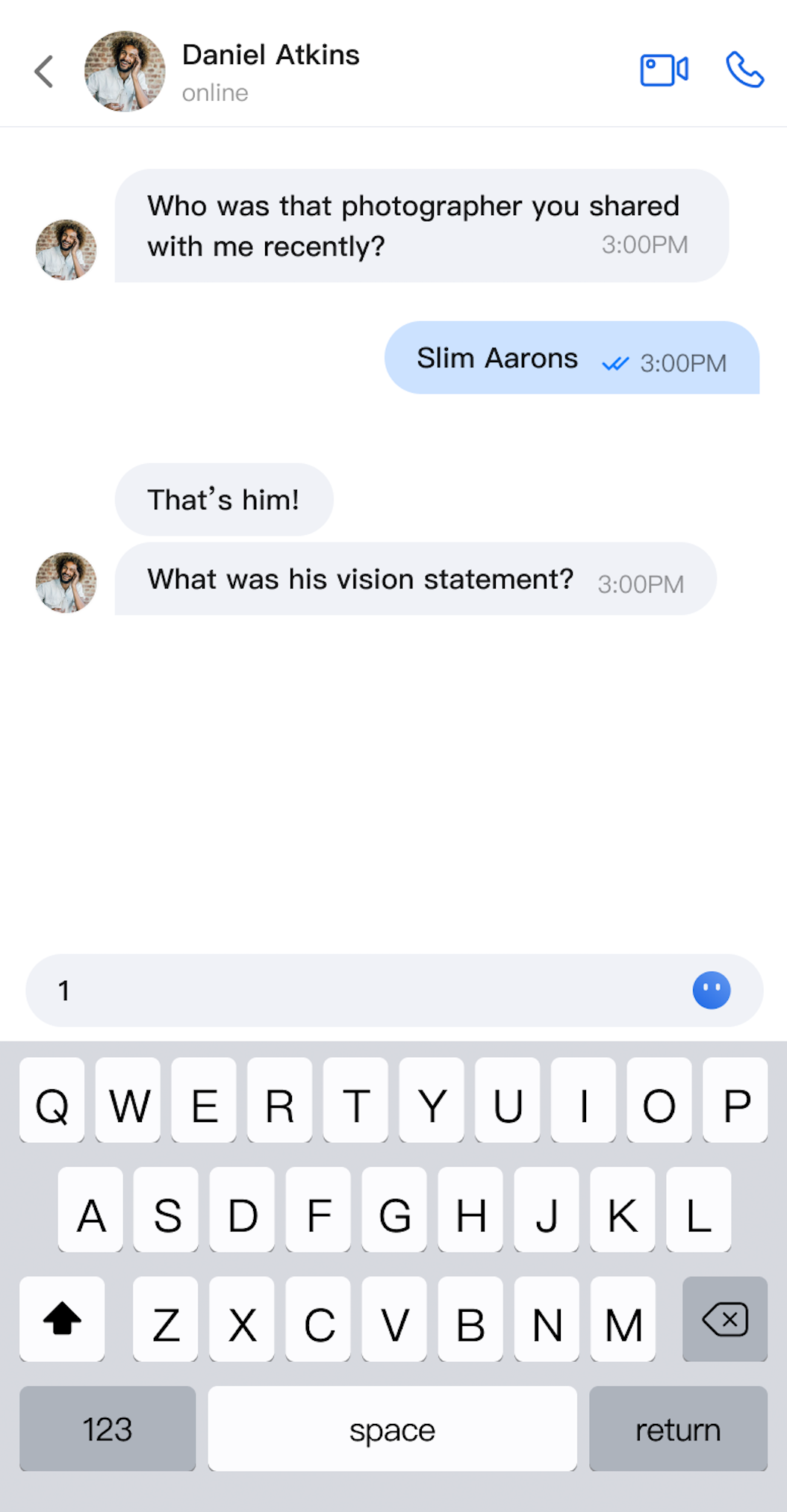Tap the backspace key
Screen dimensions: 787x1512
point(724,1319)
